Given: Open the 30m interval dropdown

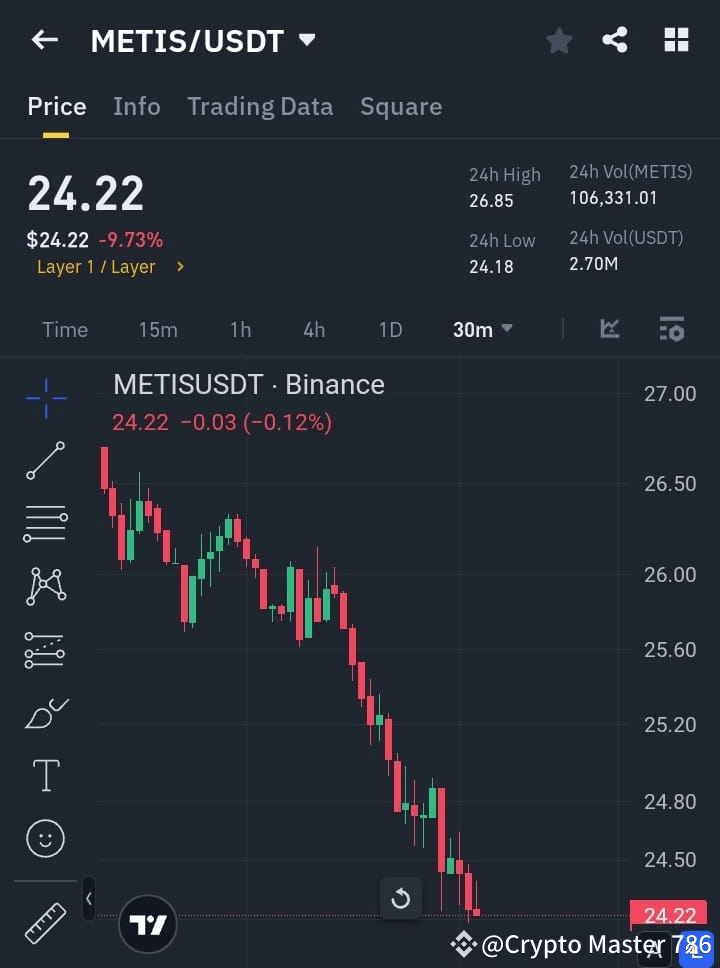Looking at the screenshot, I should pyautogui.click(x=483, y=329).
